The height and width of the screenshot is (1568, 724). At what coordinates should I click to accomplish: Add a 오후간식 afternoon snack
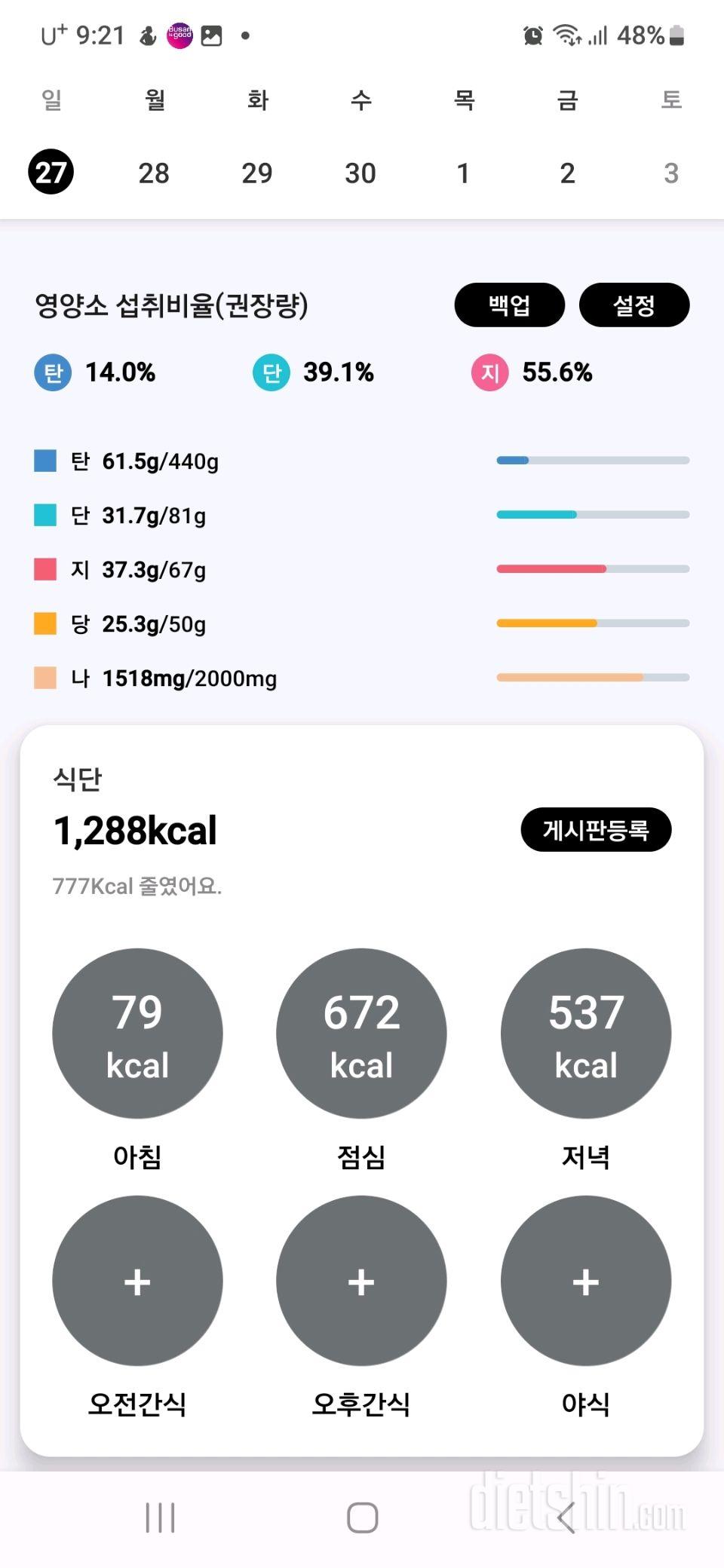[x=361, y=1281]
